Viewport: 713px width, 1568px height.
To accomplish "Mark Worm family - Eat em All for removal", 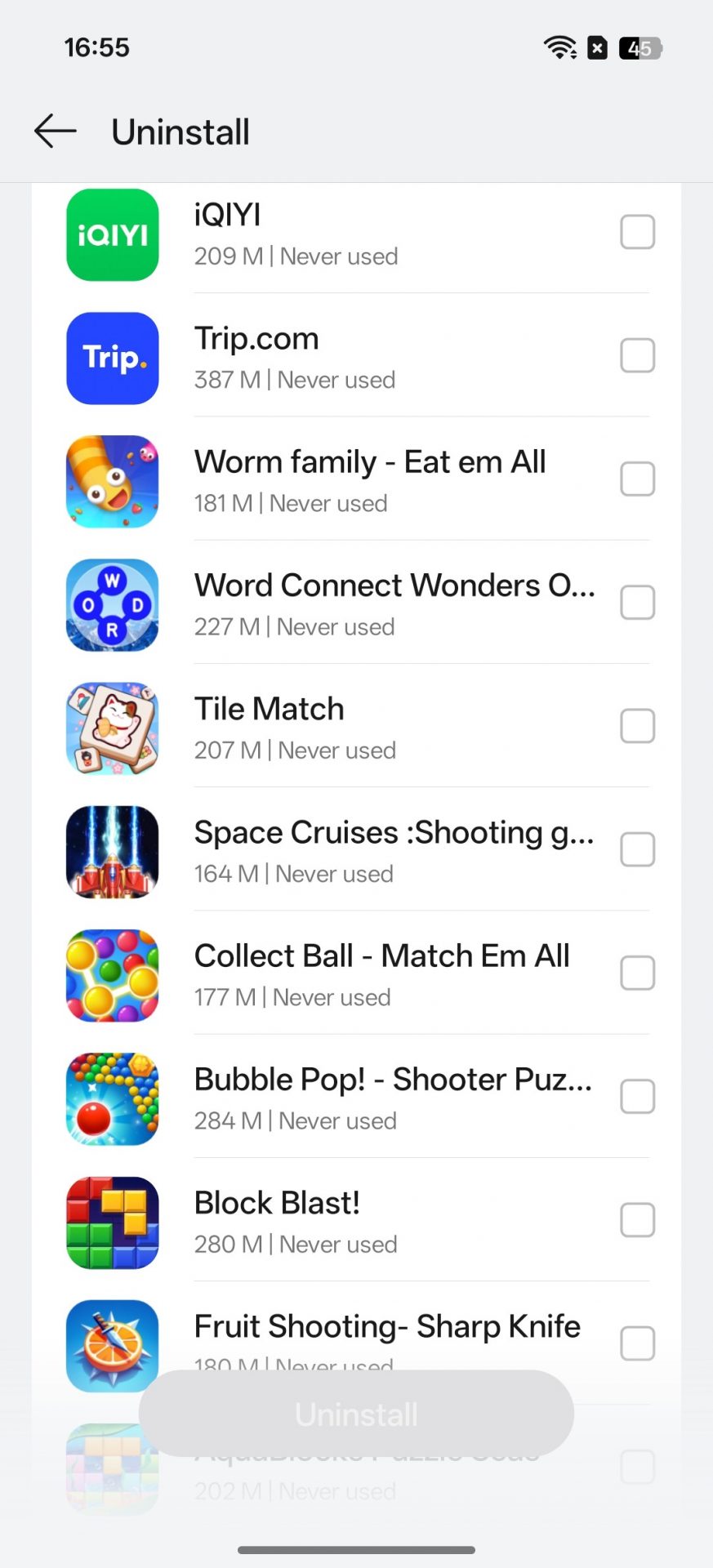I will 637,479.
